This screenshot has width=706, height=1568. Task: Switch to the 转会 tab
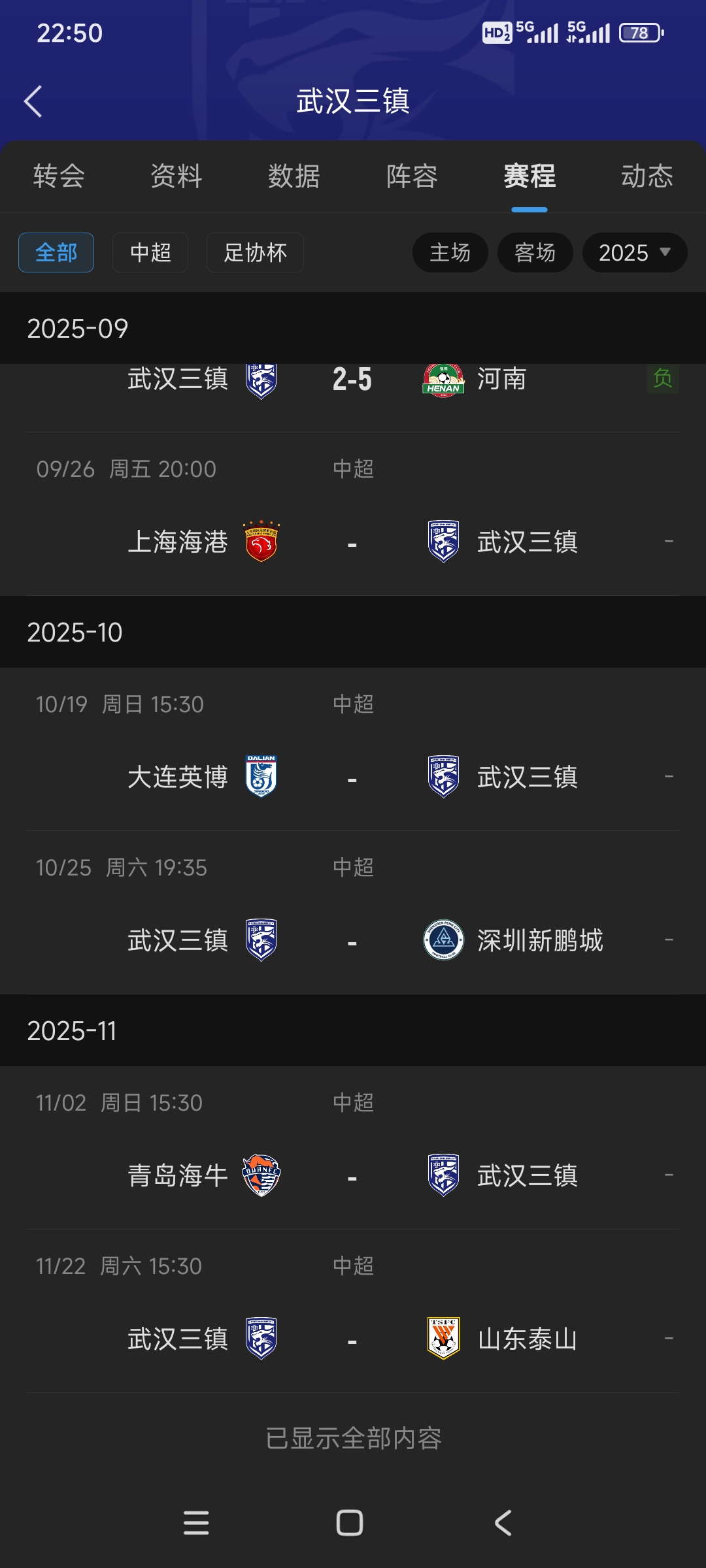[x=59, y=176]
